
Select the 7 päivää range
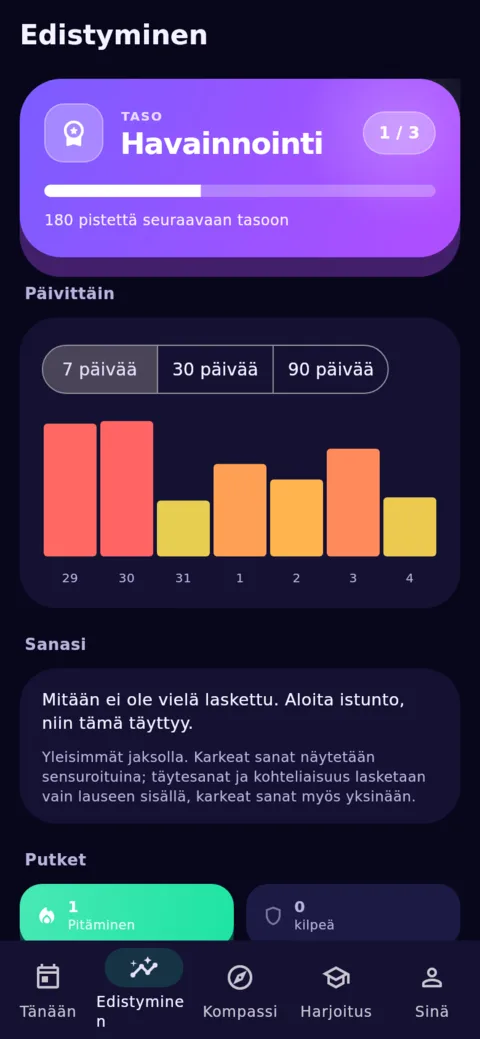click(x=100, y=369)
